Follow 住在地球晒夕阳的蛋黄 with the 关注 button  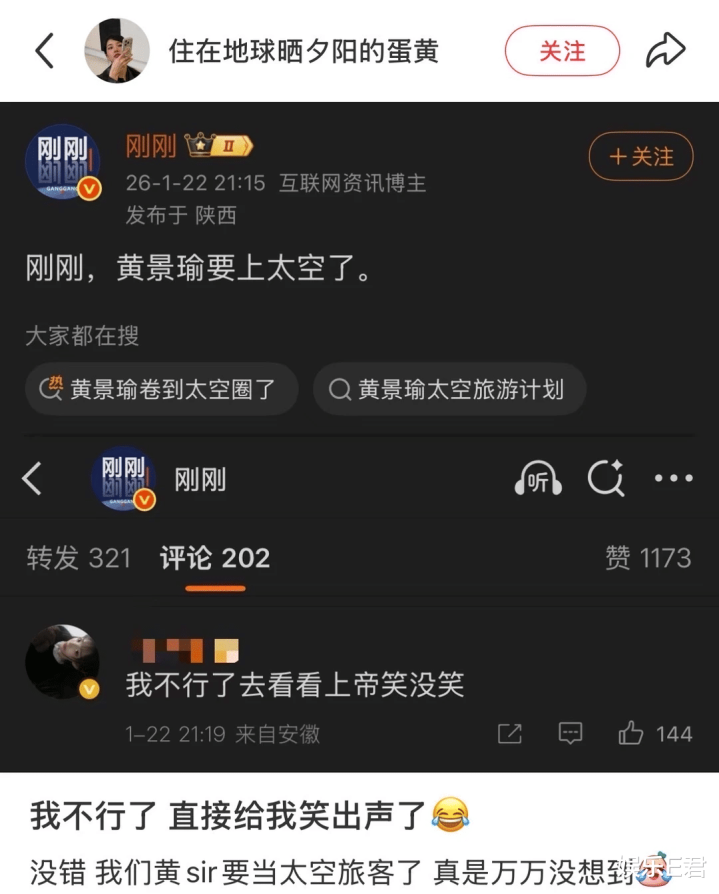pyautogui.click(x=562, y=51)
